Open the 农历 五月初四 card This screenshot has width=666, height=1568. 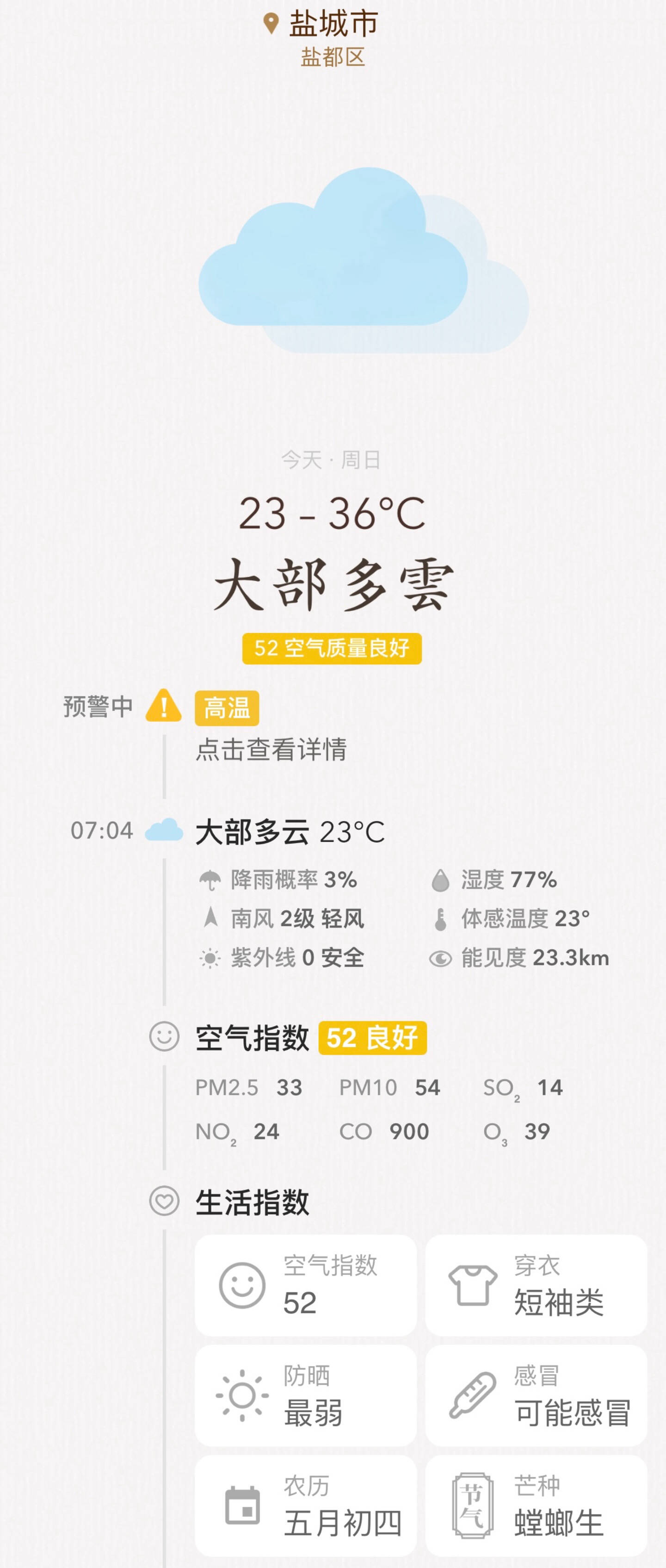click(x=305, y=1505)
